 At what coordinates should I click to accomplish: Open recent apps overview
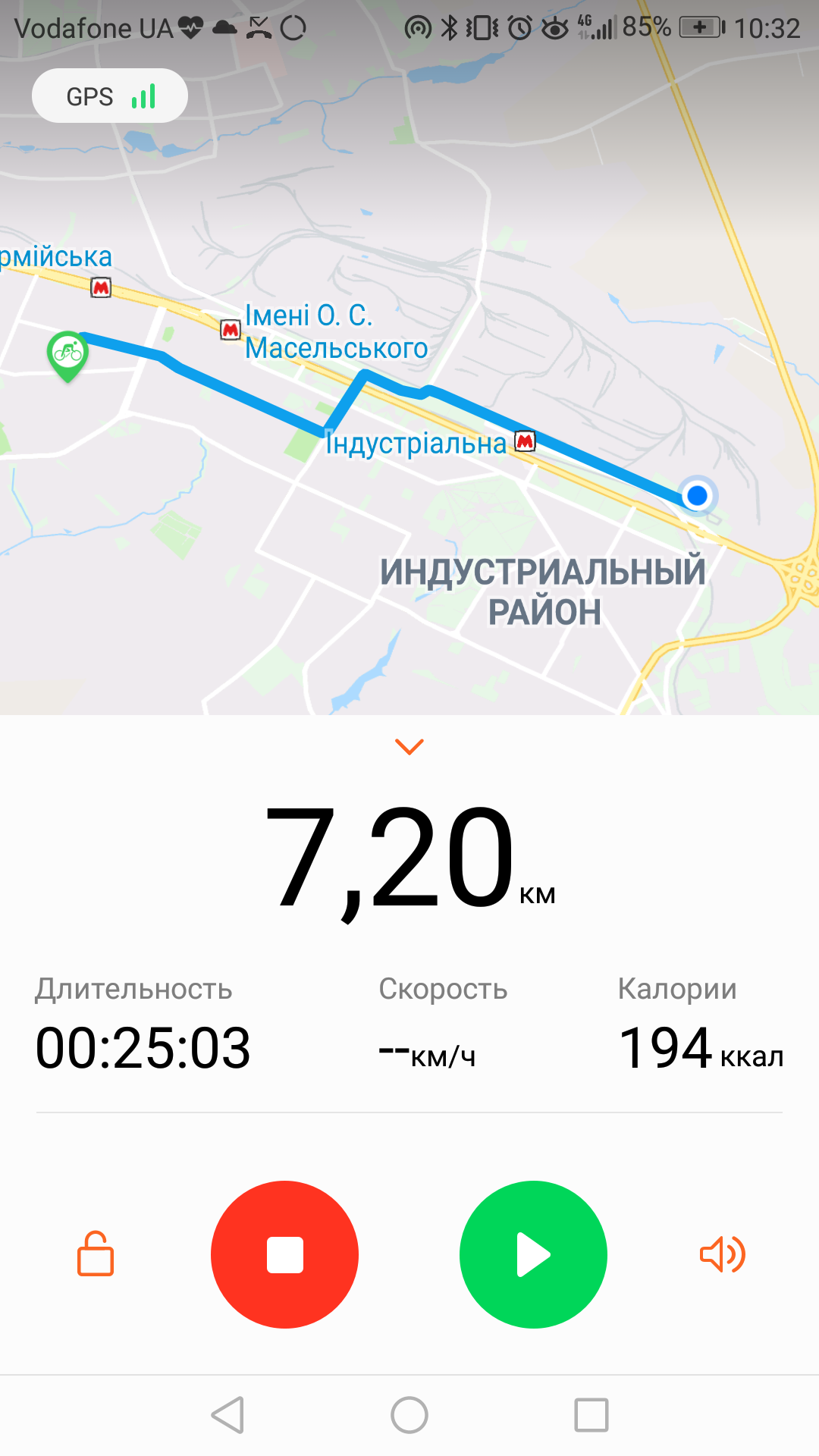(x=591, y=1415)
